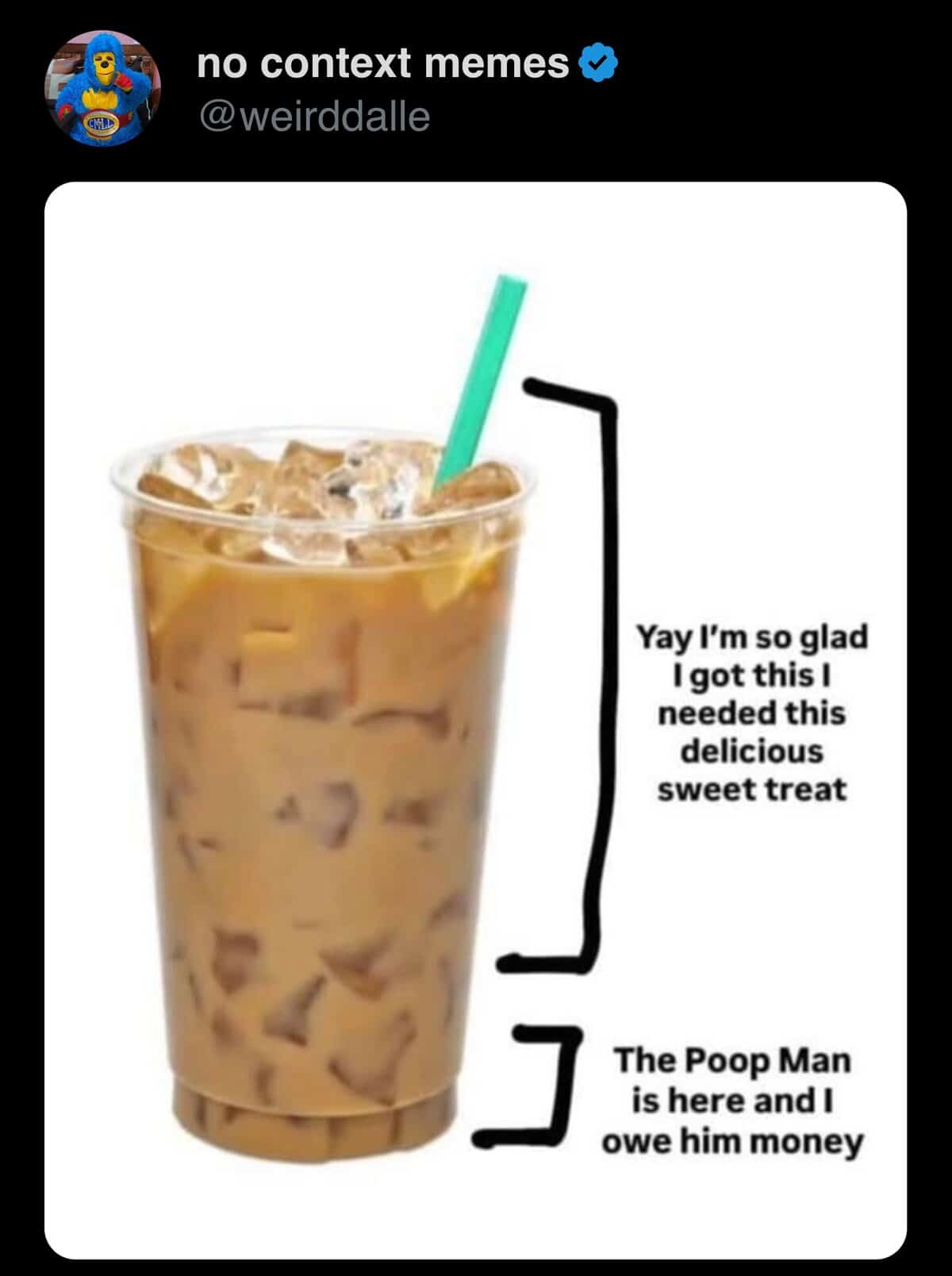Tap the @weirddalle handle

point(313,117)
